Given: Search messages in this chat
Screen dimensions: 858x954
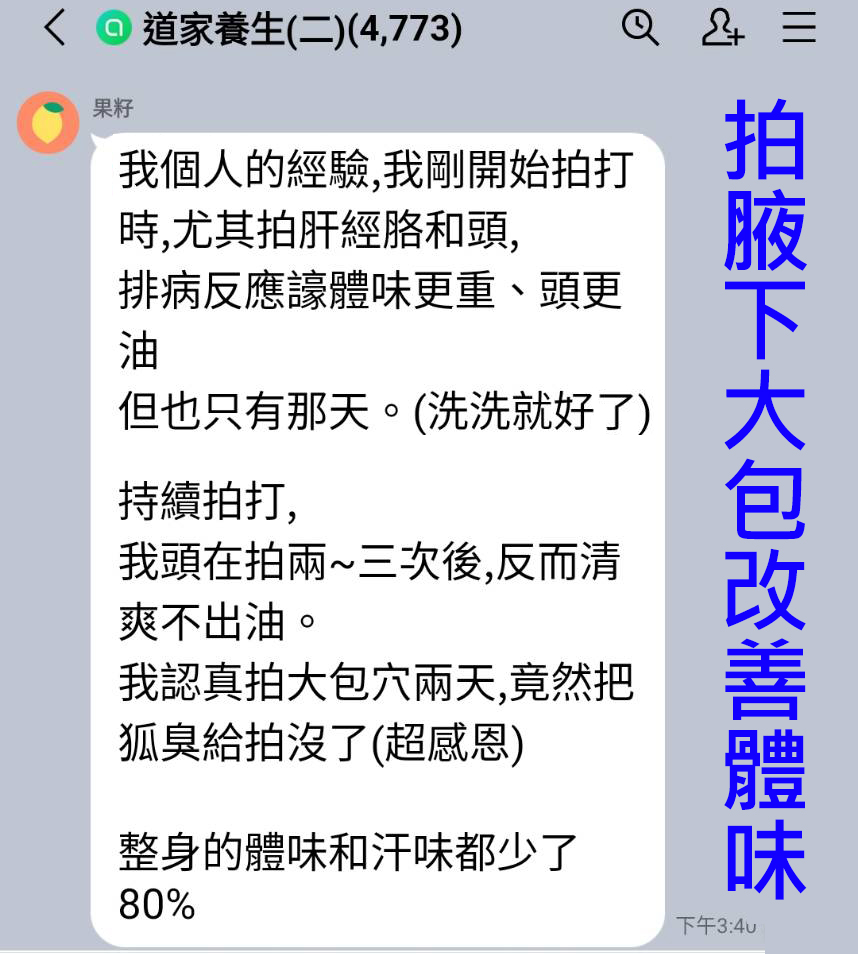Looking at the screenshot, I should coord(640,28).
